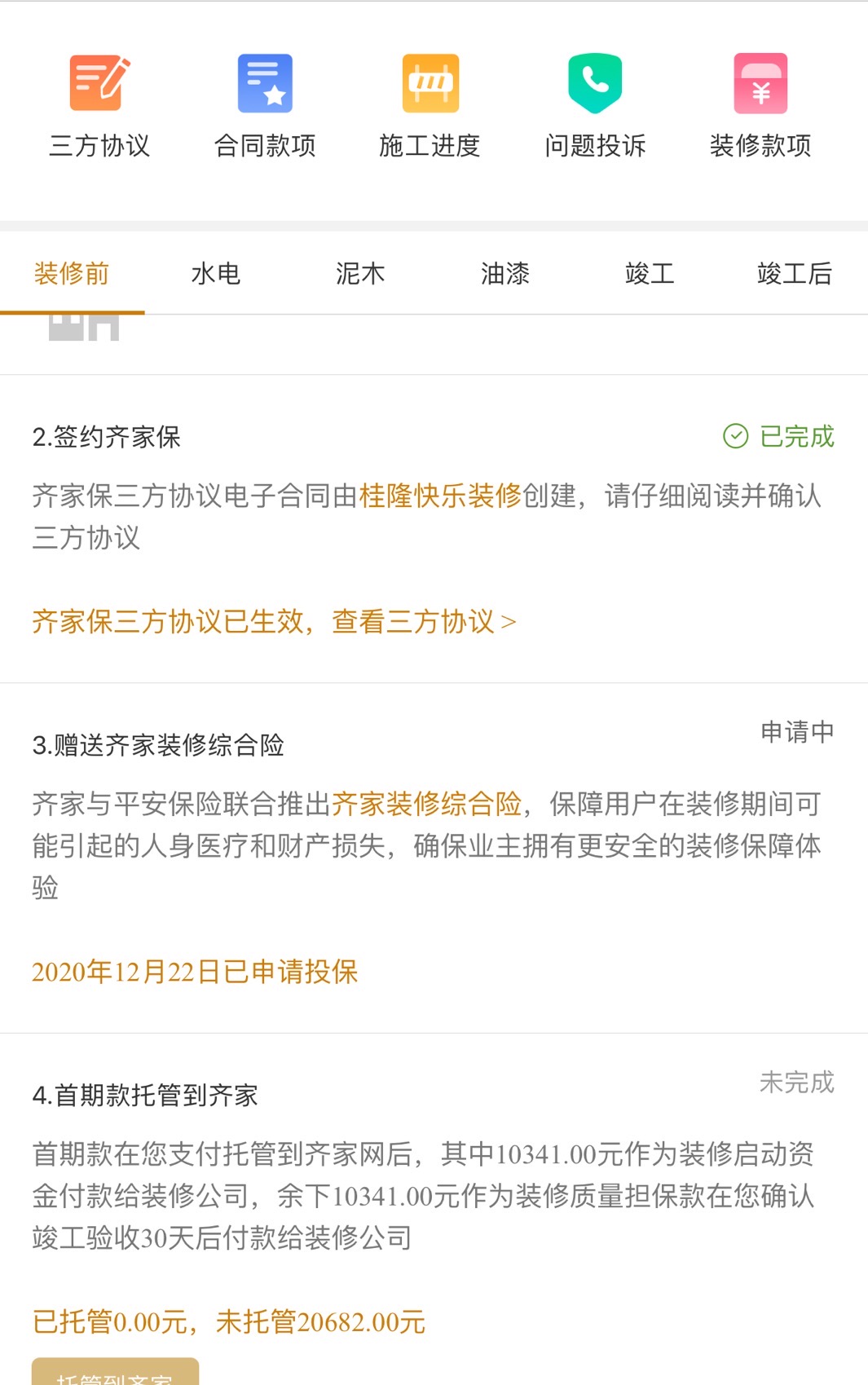Select the 装修前 tab

[72, 274]
